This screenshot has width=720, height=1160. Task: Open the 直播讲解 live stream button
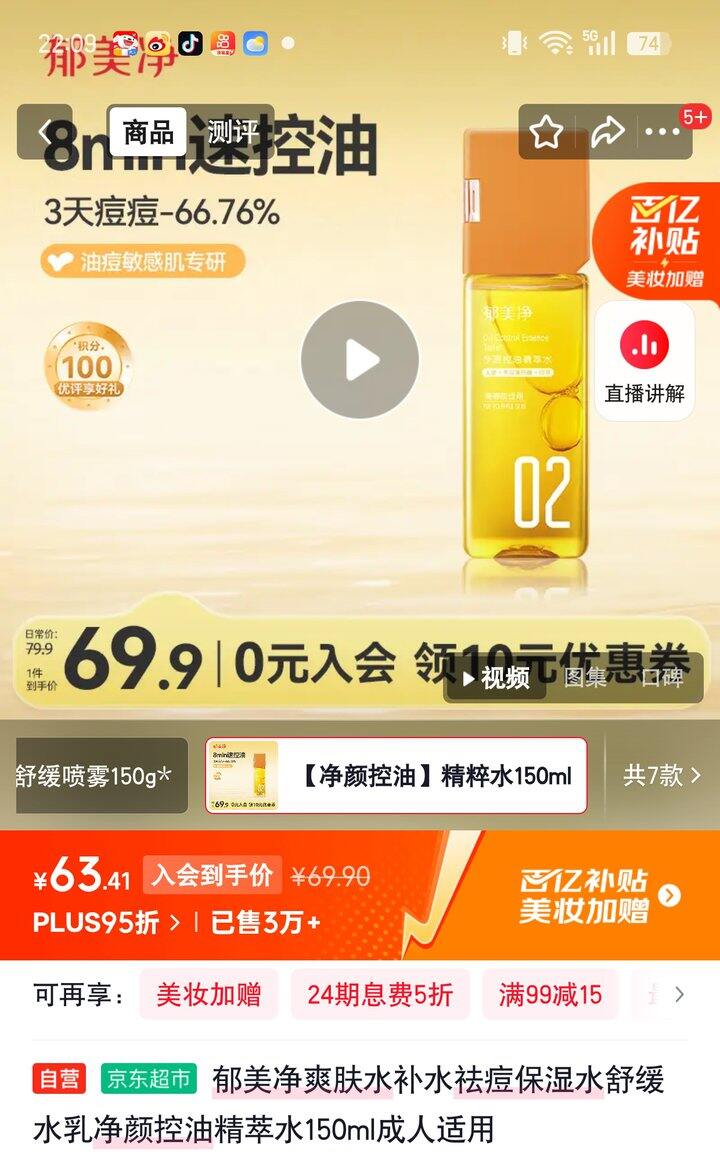[x=645, y=362]
